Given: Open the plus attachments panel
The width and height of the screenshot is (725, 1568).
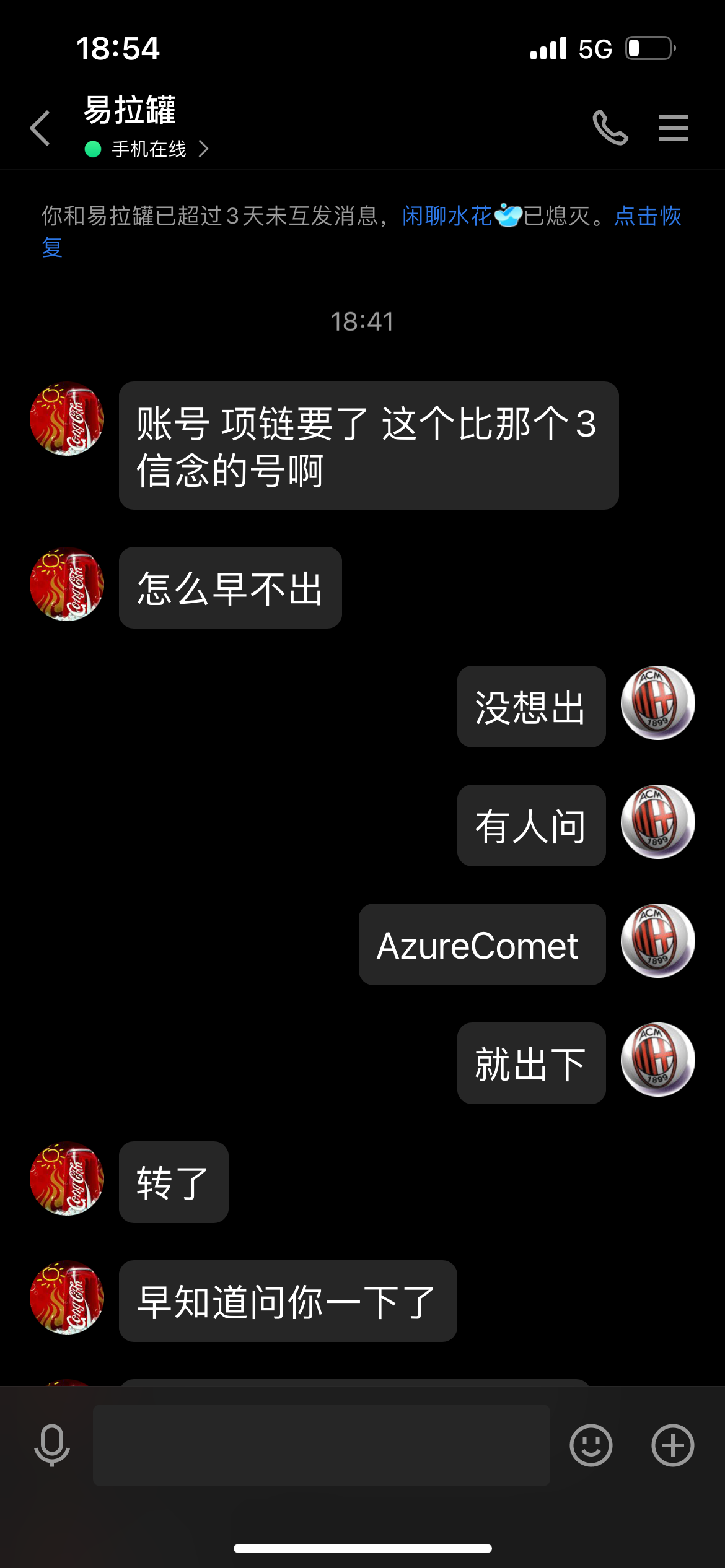Looking at the screenshot, I should pyautogui.click(x=672, y=1445).
